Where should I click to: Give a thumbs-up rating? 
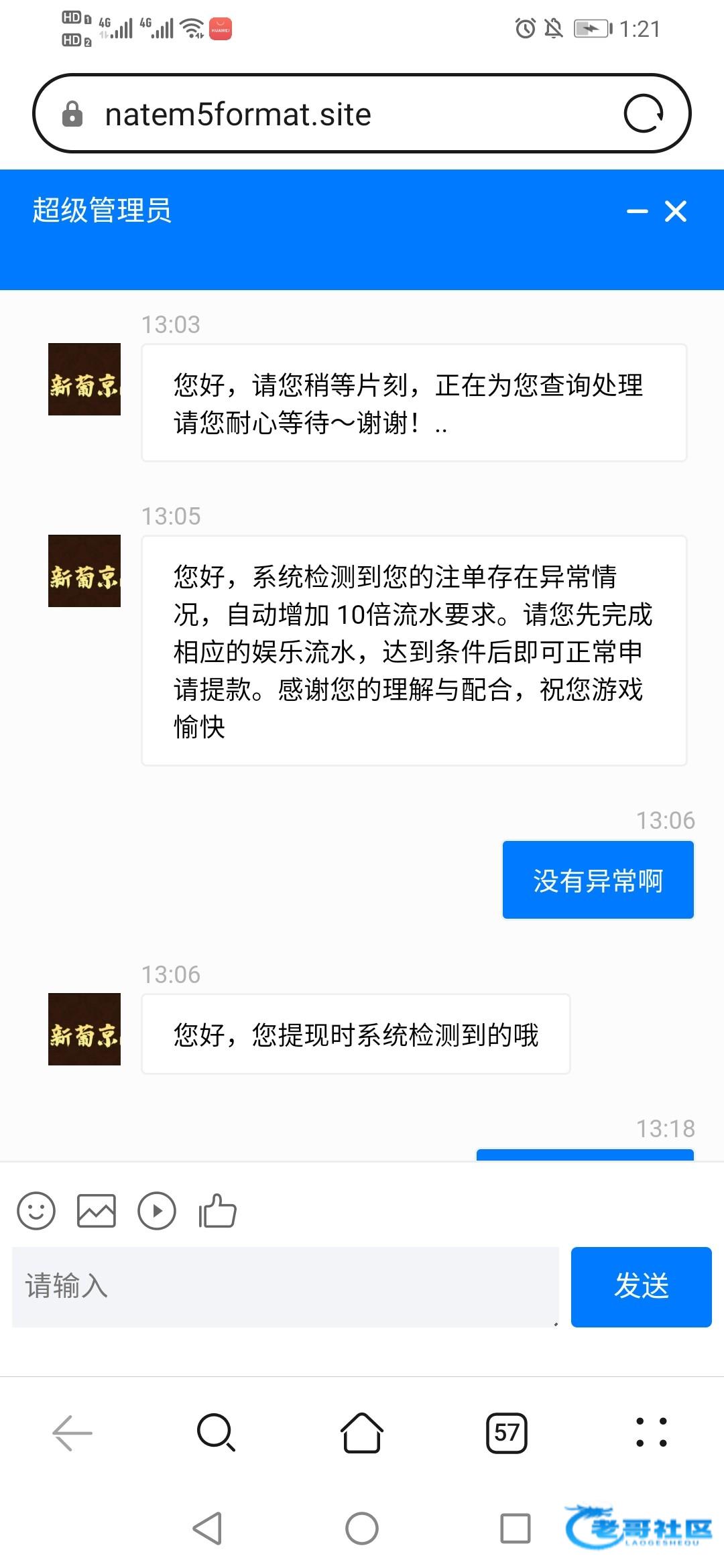(x=218, y=1211)
